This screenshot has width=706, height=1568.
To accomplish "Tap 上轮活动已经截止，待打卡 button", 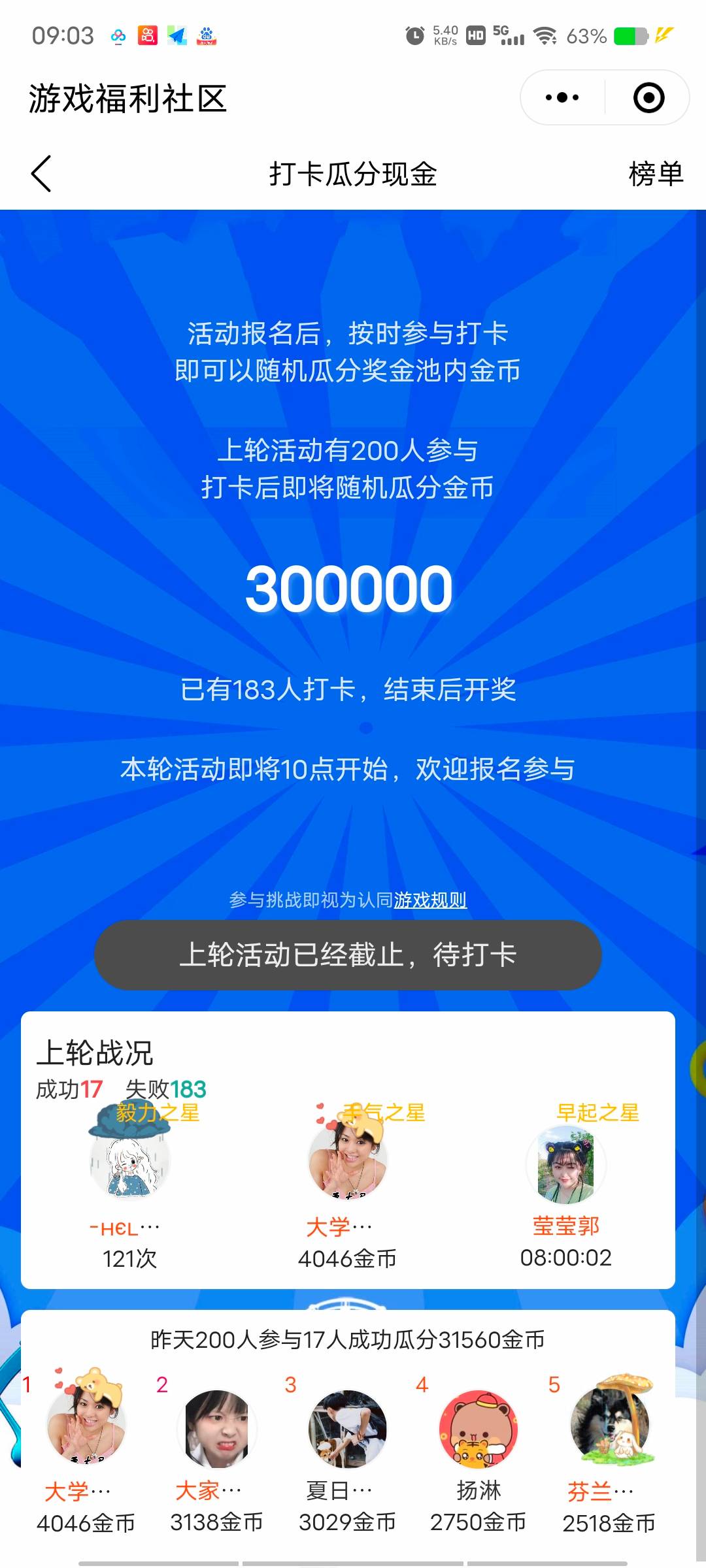I will [x=348, y=955].
